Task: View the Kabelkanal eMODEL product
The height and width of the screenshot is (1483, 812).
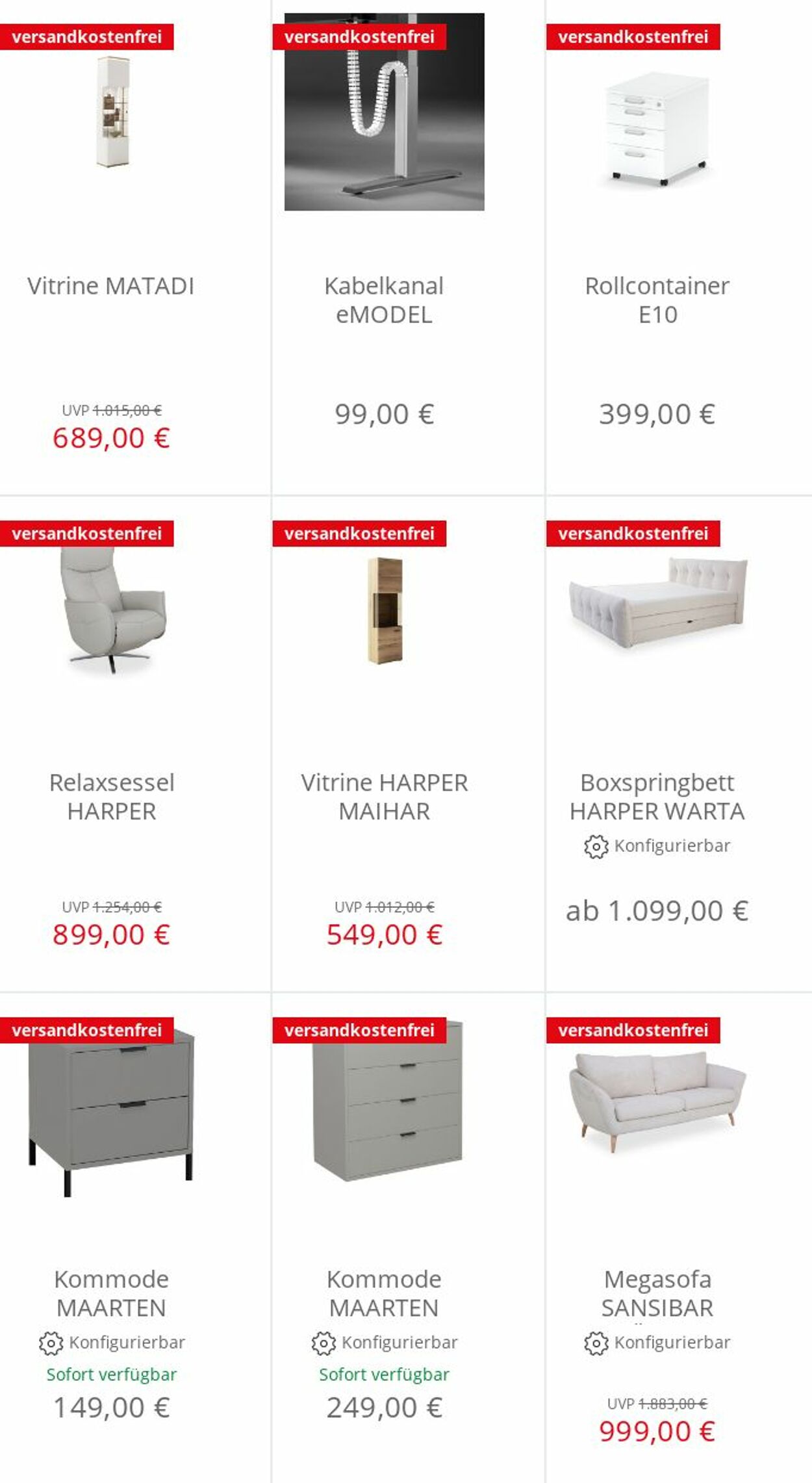Action: [x=408, y=247]
